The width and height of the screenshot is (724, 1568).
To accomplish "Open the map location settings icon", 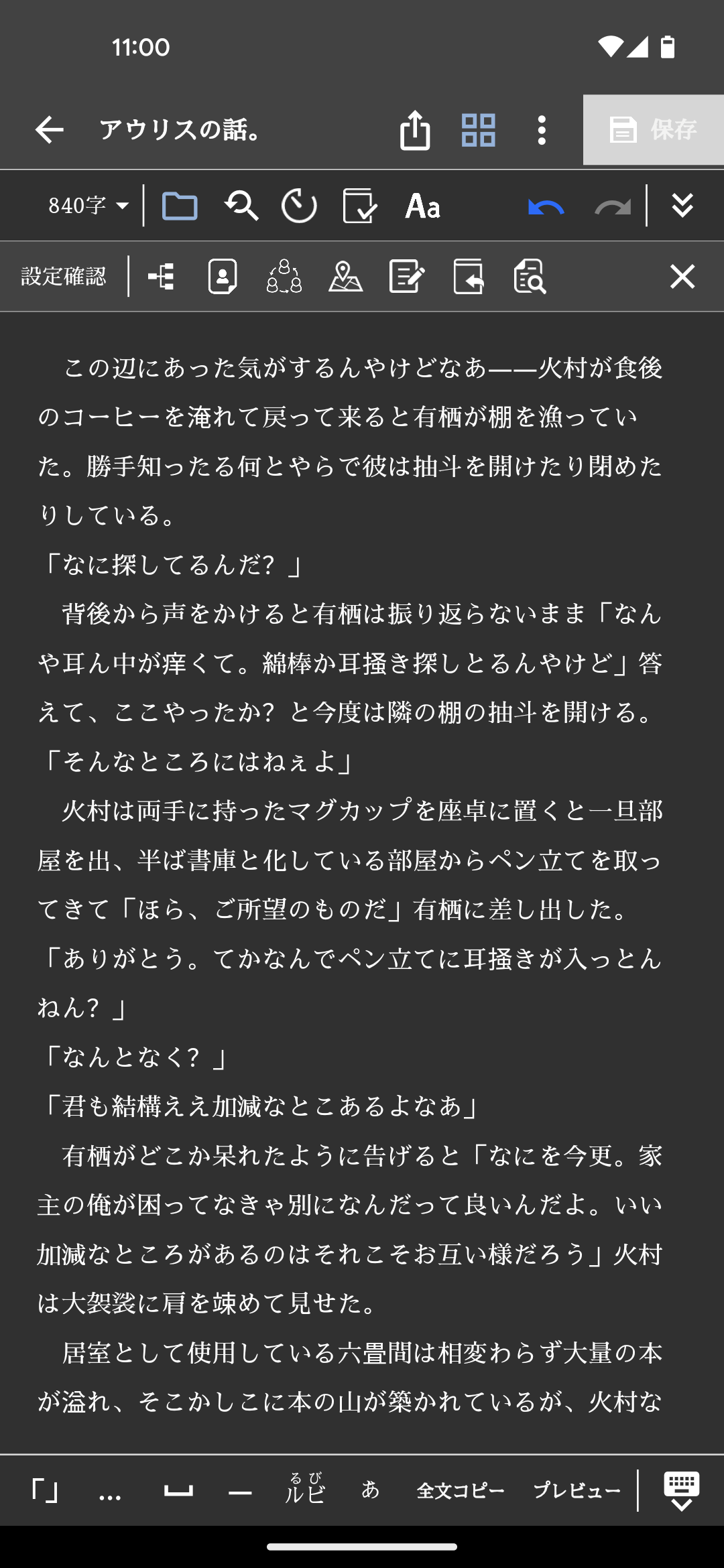I will click(345, 276).
